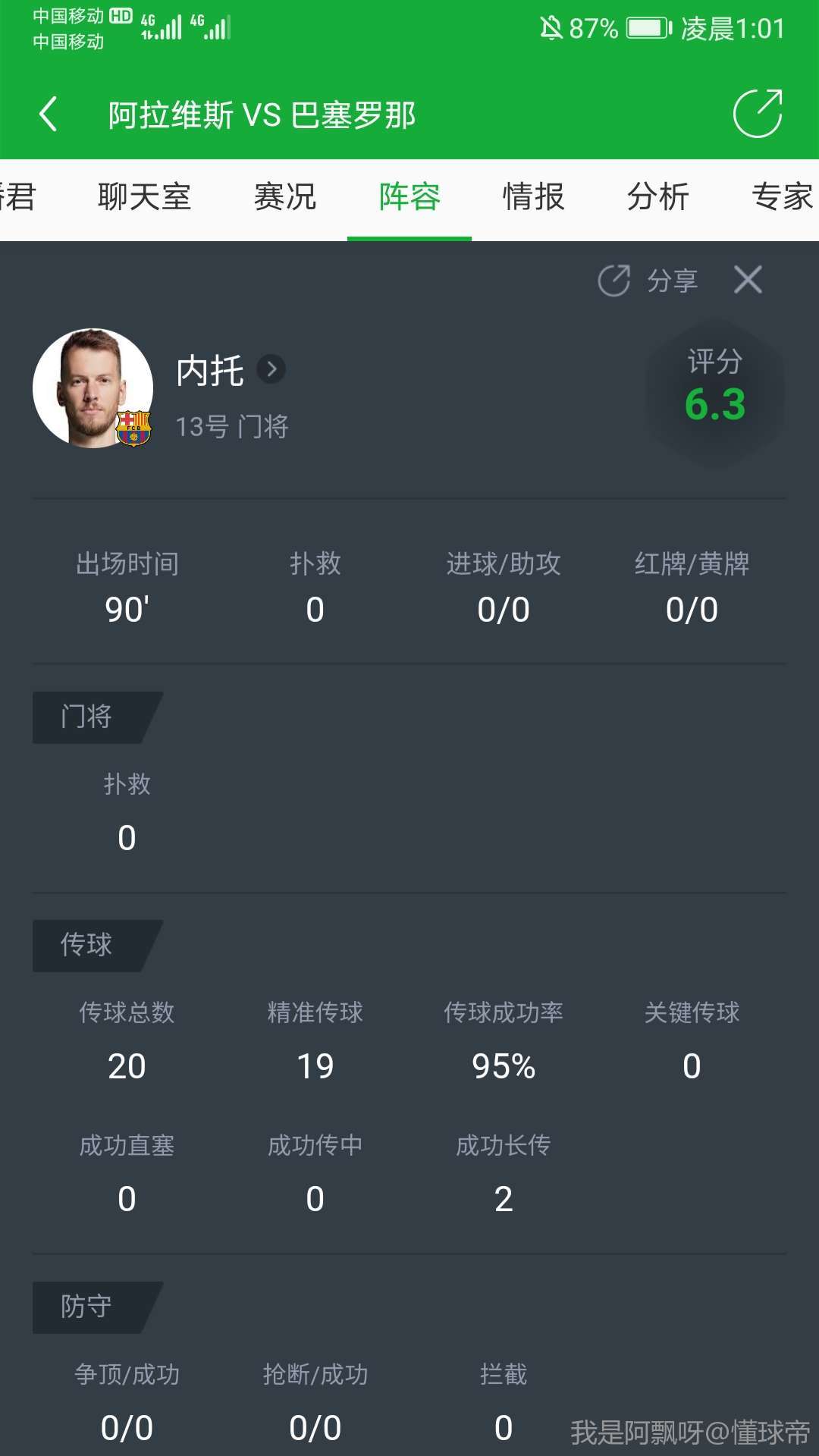Switch to the 分析 tab
This screenshot has height=1456, width=819.
pyautogui.click(x=657, y=197)
